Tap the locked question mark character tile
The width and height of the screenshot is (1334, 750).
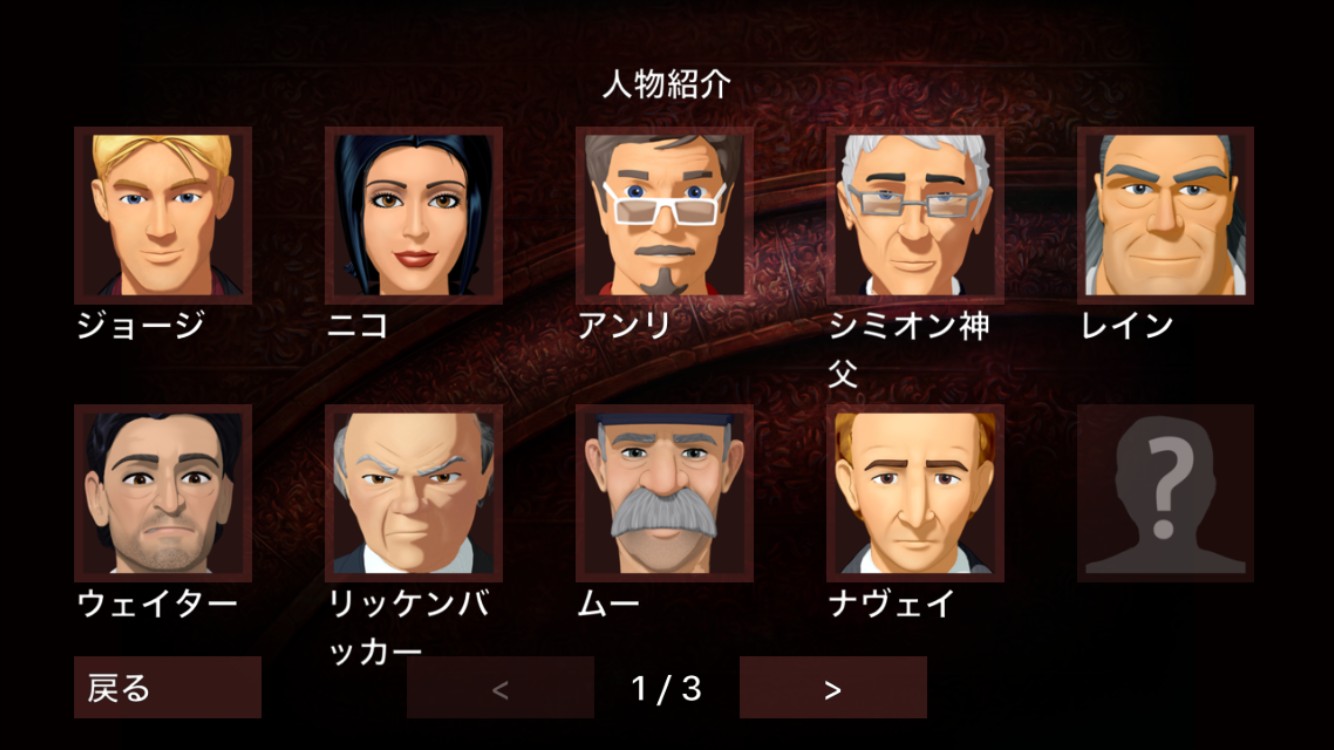click(x=1166, y=493)
